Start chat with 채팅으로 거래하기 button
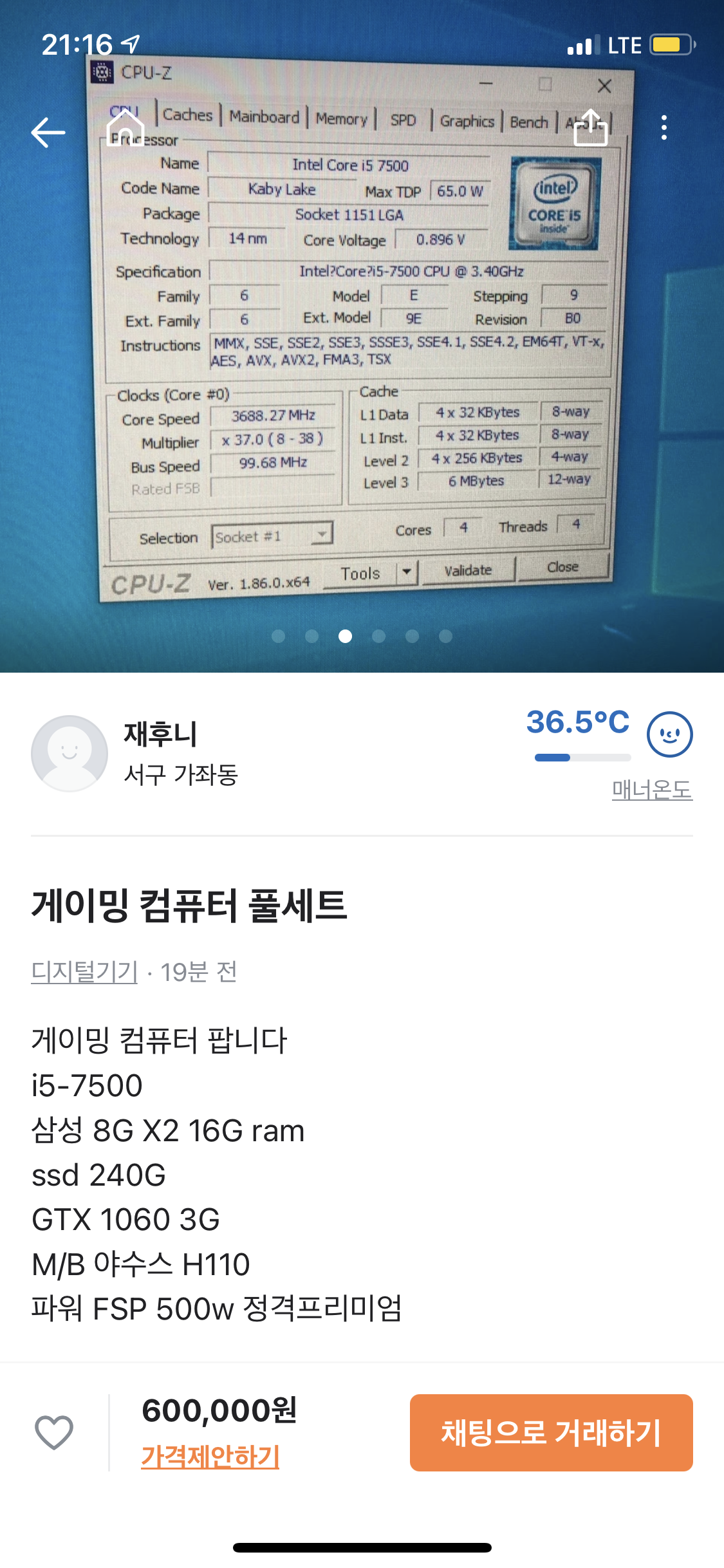724x1568 pixels. (551, 1432)
